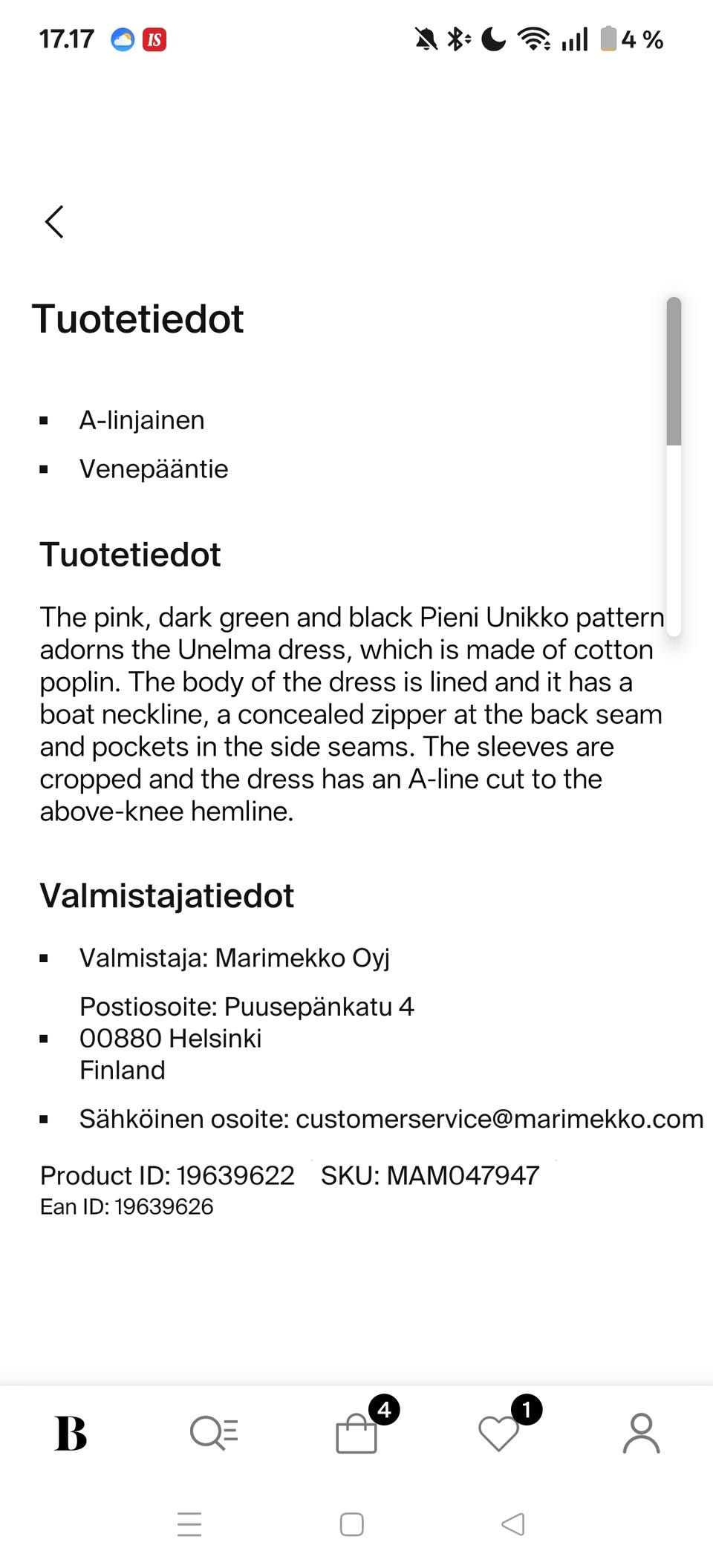Open the Boozt home tab
Viewport: 713px width, 1568px height.
(71, 1433)
